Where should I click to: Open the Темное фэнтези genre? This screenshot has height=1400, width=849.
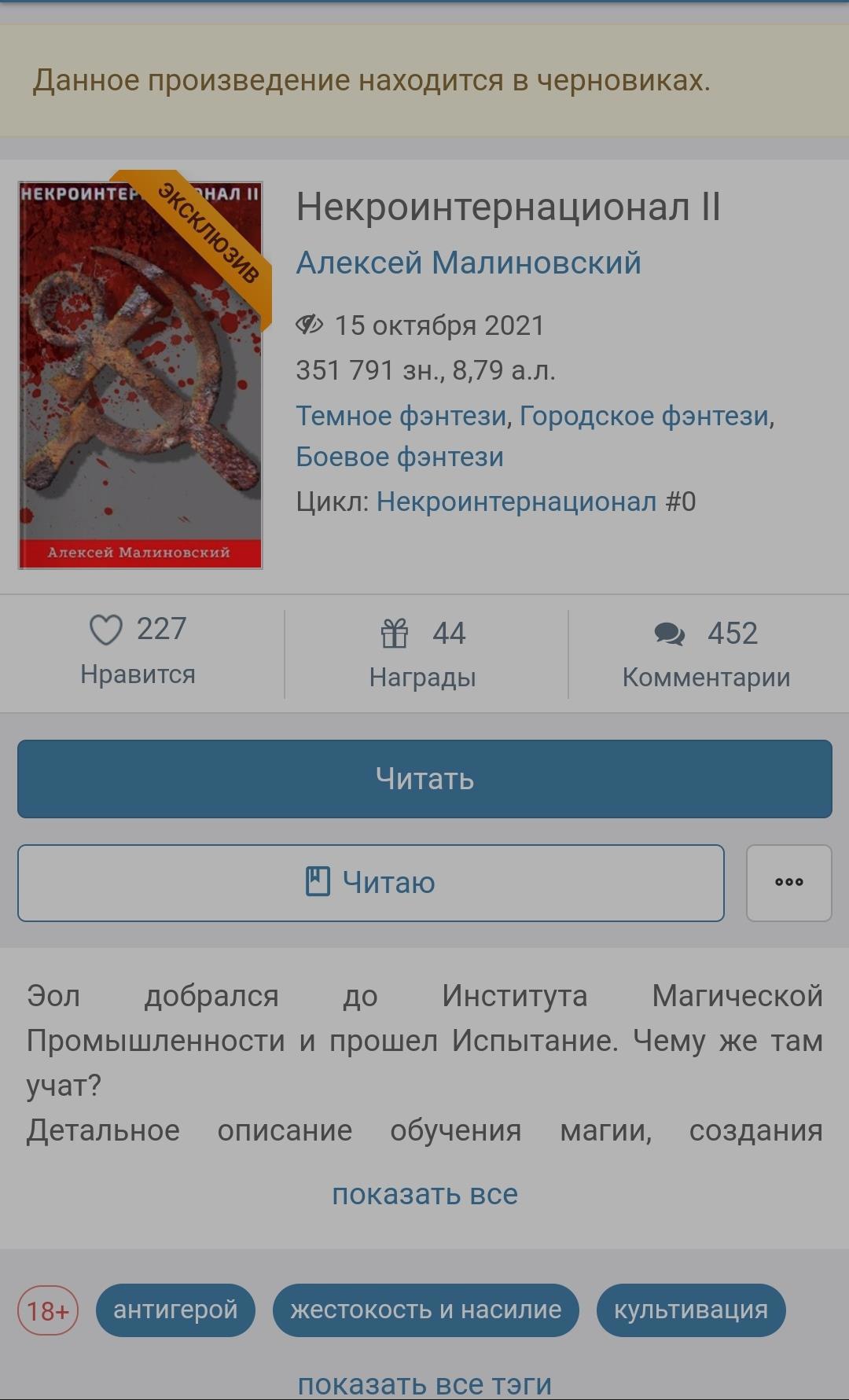pos(401,416)
